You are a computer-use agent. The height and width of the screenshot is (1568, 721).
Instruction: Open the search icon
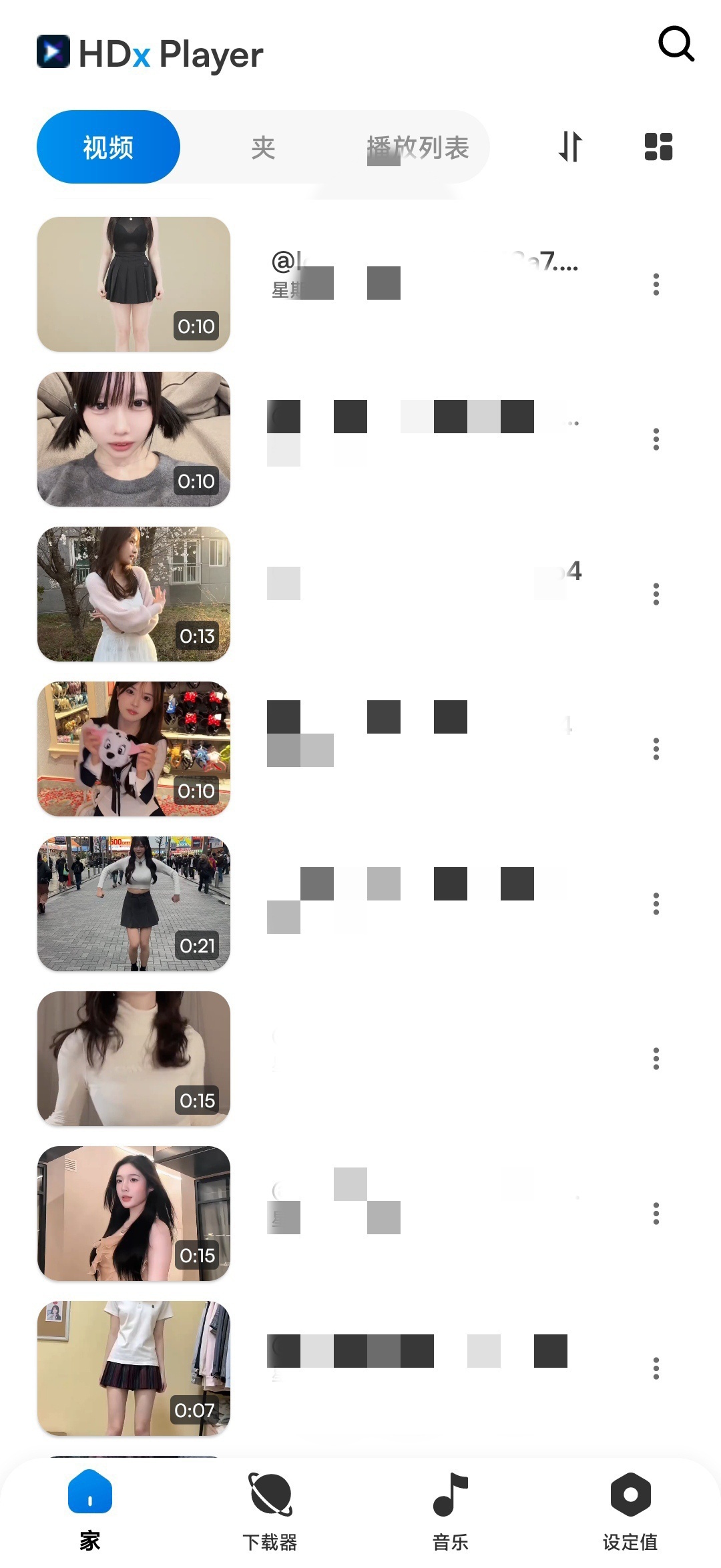[676, 44]
